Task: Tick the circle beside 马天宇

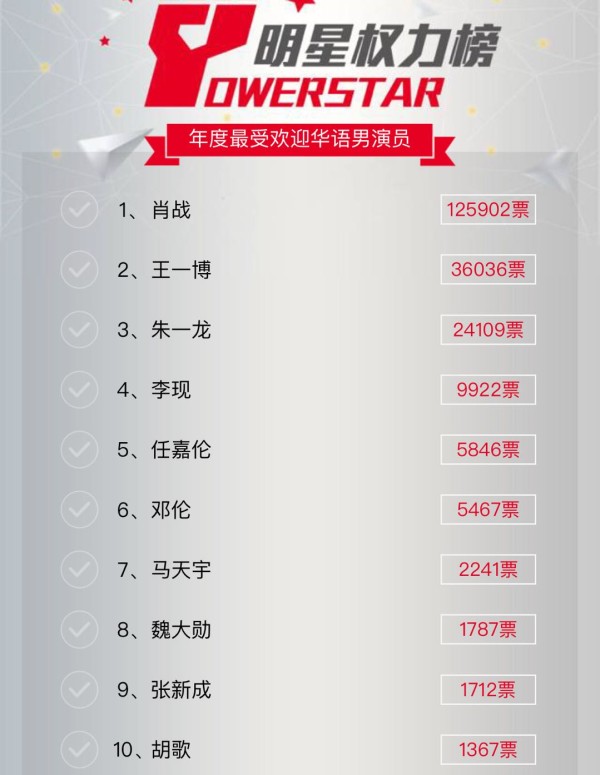Action: (79, 570)
